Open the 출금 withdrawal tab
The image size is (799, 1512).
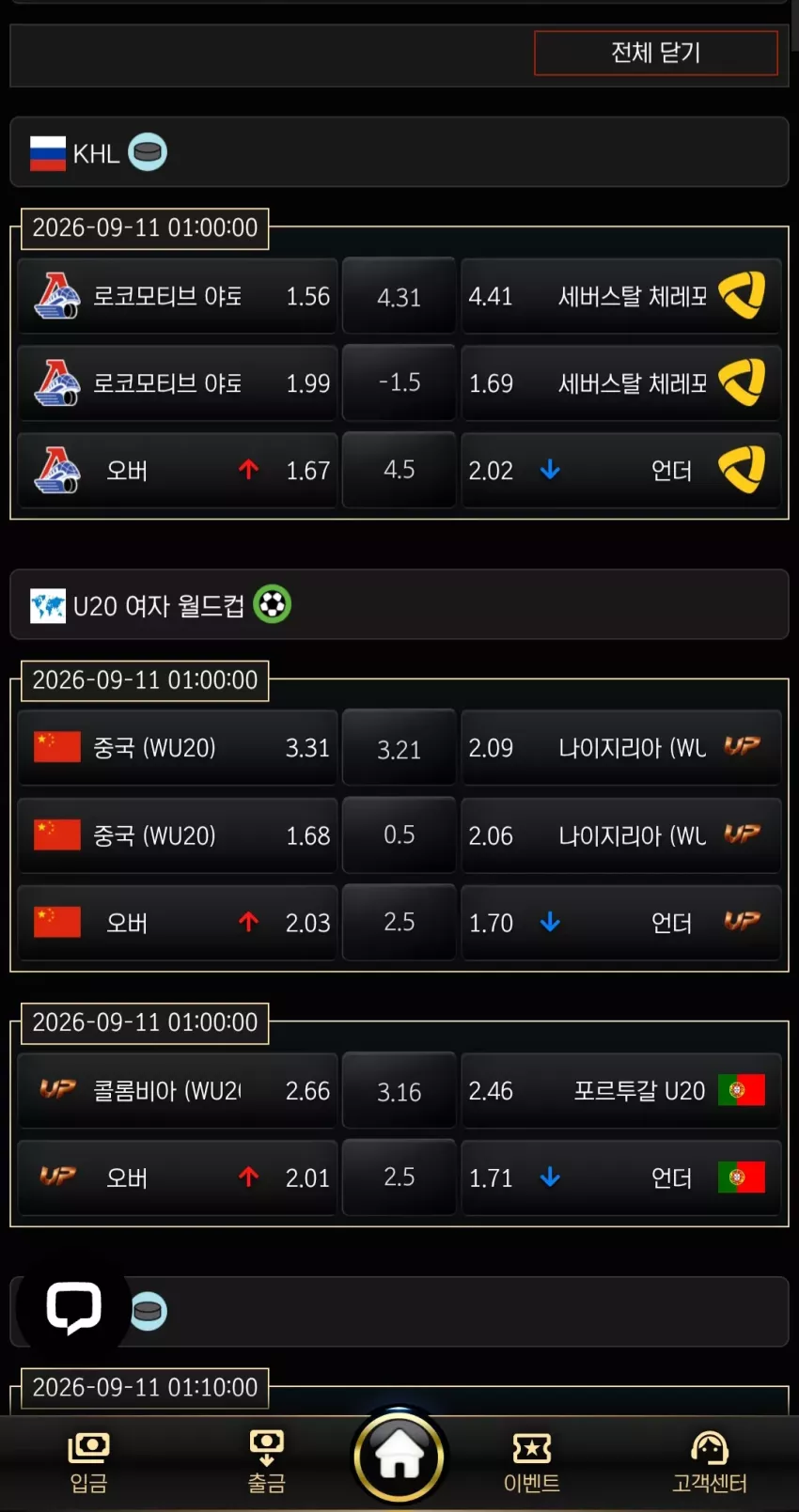266,1463
